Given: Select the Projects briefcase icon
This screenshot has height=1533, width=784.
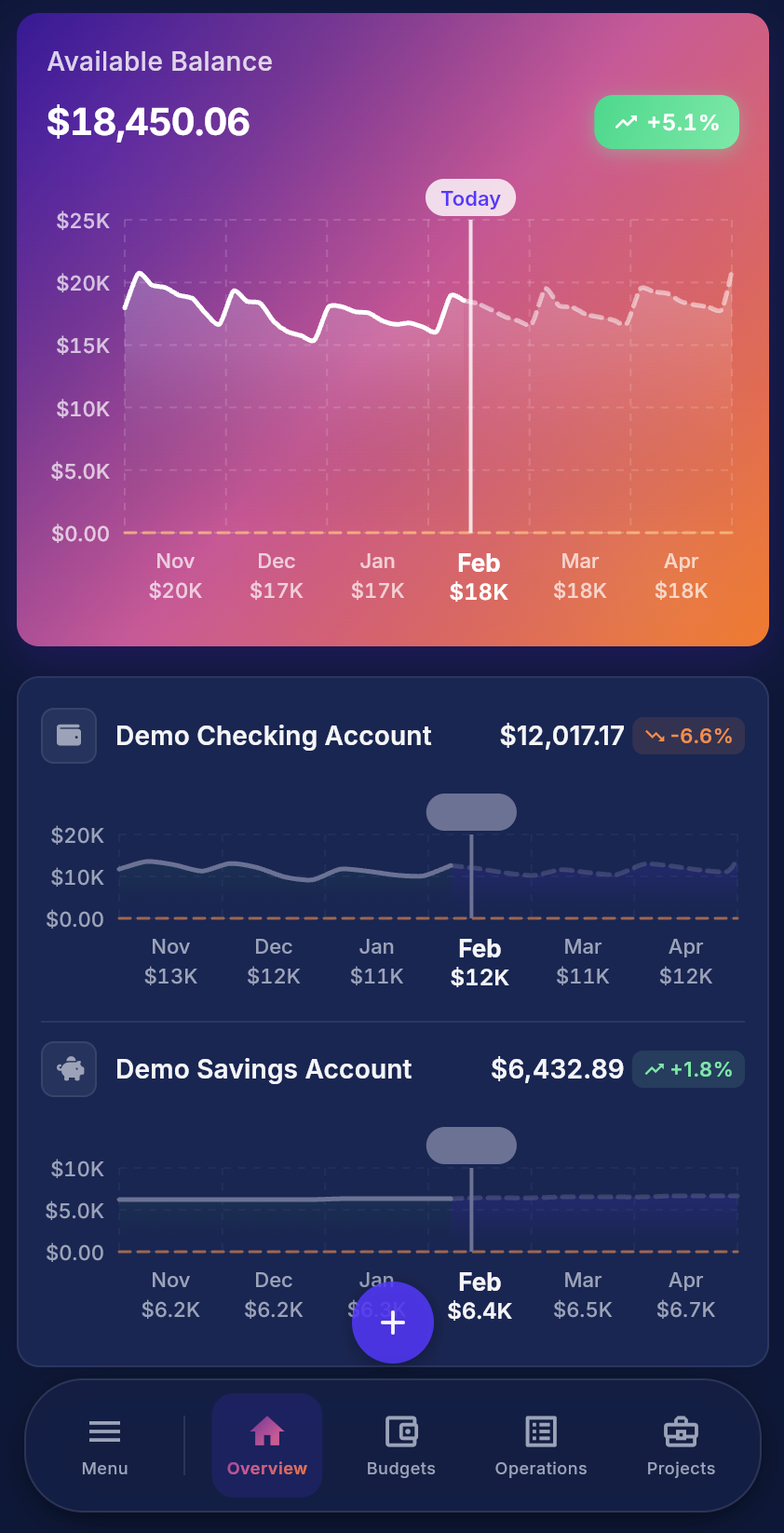Looking at the screenshot, I should pos(680,1431).
